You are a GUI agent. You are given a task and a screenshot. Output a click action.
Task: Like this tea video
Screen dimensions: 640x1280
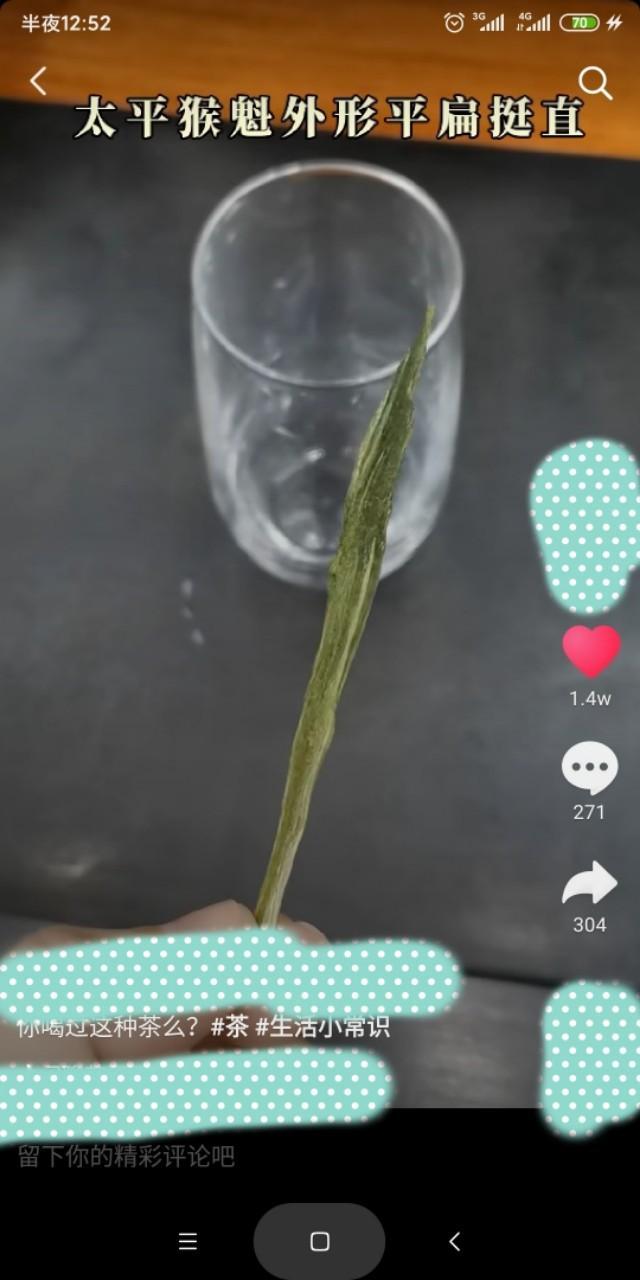tap(591, 652)
